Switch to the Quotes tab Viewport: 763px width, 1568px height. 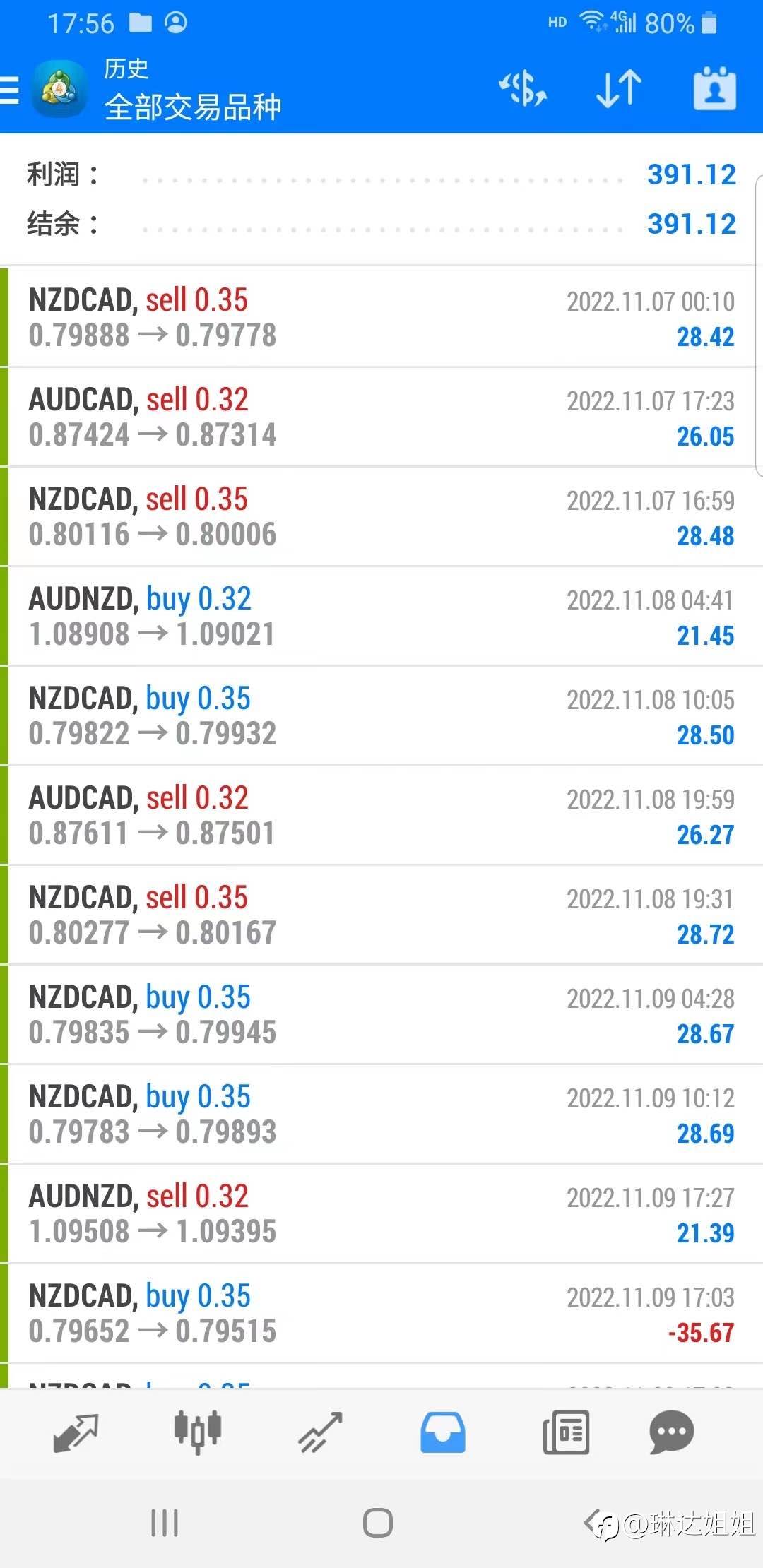coord(76,1433)
